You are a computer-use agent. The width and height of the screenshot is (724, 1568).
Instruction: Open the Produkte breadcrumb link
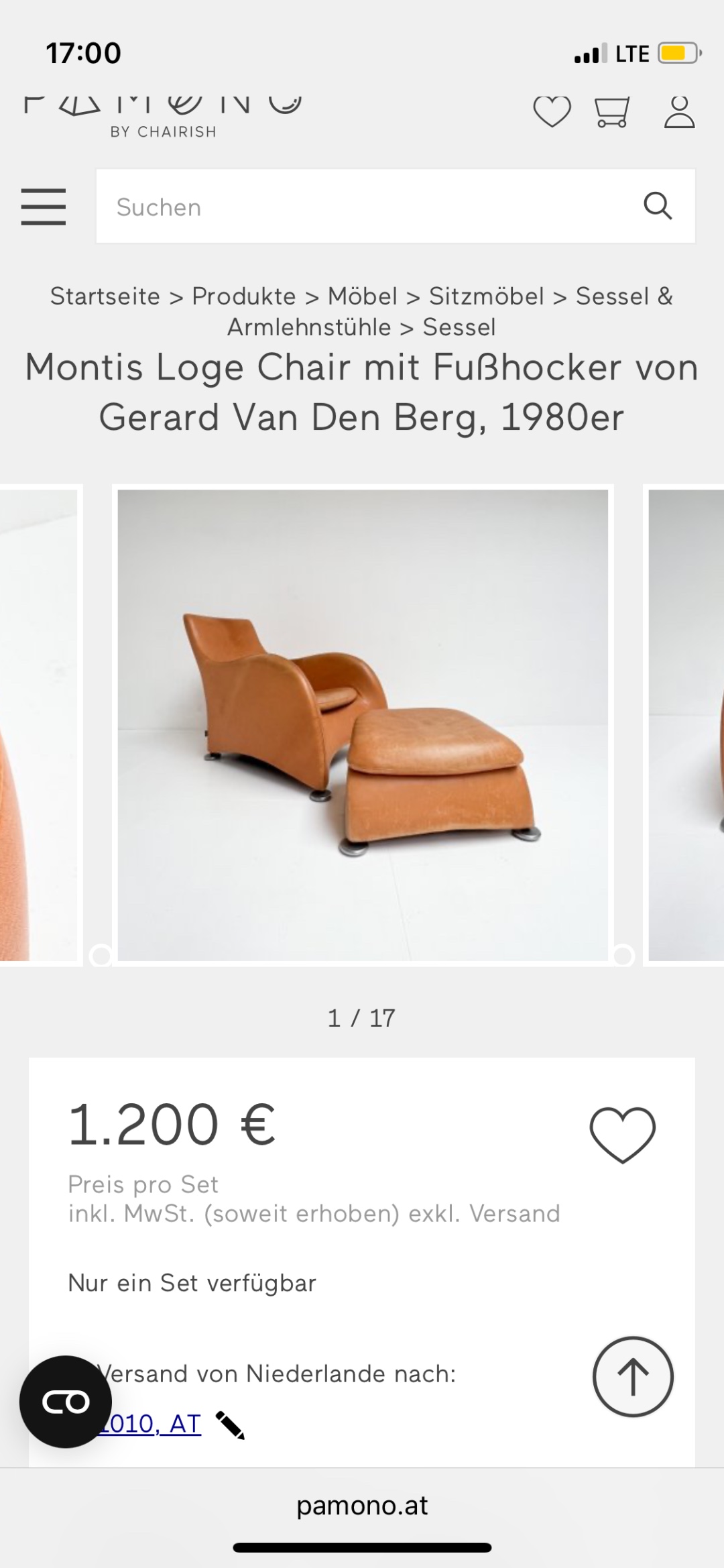244,296
